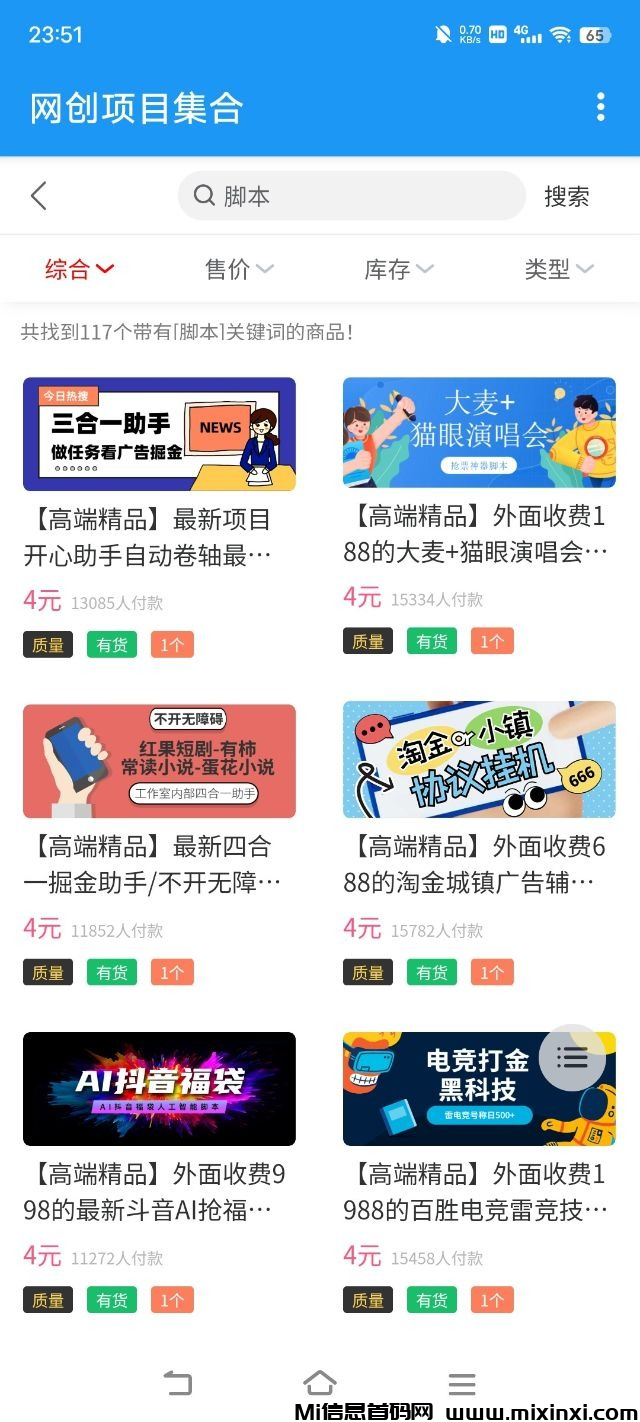Screen dimensions: 640x1422
Task: Tap the floating list menu button
Action: click(572, 1057)
